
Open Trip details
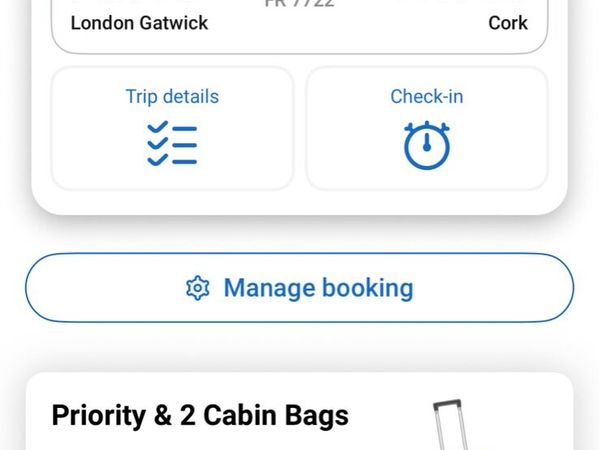[172, 128]
